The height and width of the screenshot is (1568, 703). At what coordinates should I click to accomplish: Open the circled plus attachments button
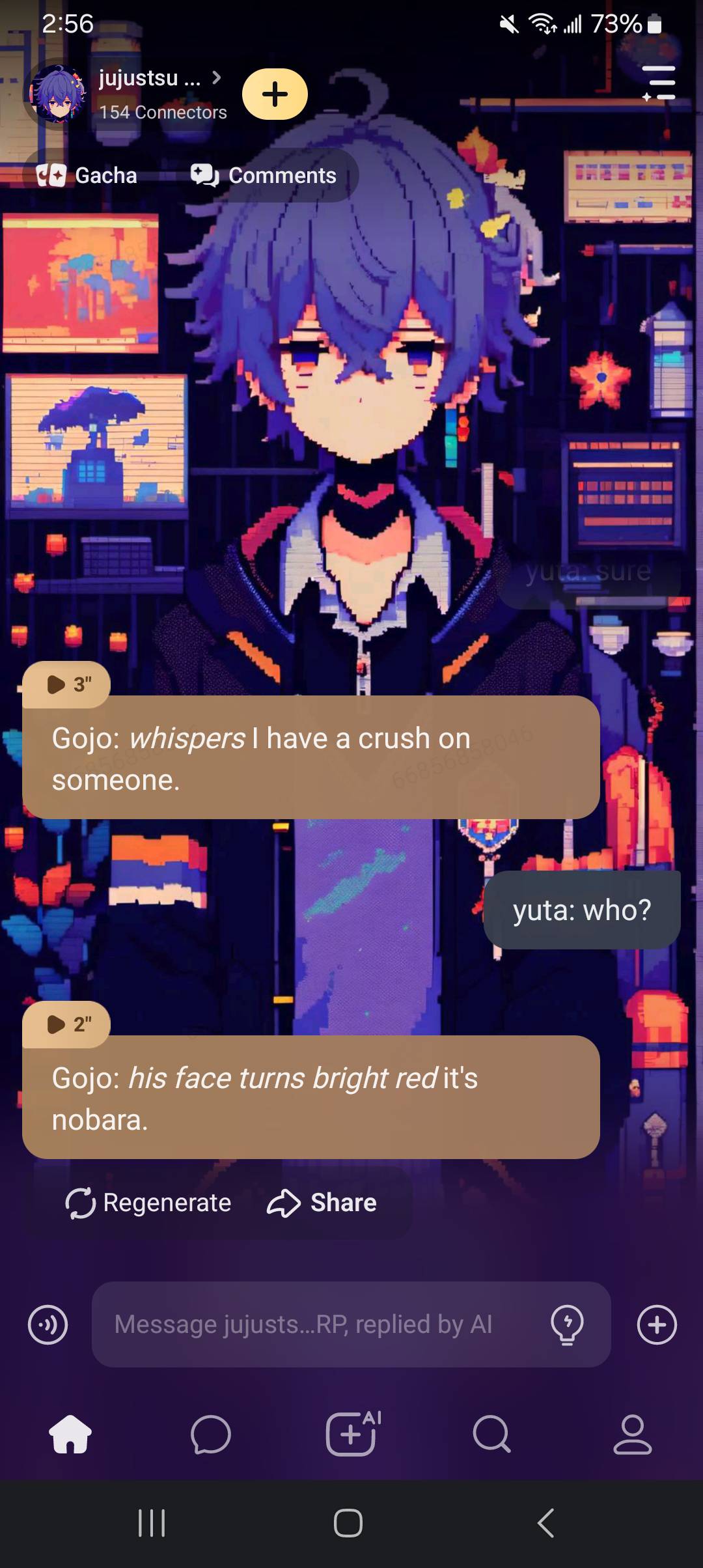point(657,1324)
